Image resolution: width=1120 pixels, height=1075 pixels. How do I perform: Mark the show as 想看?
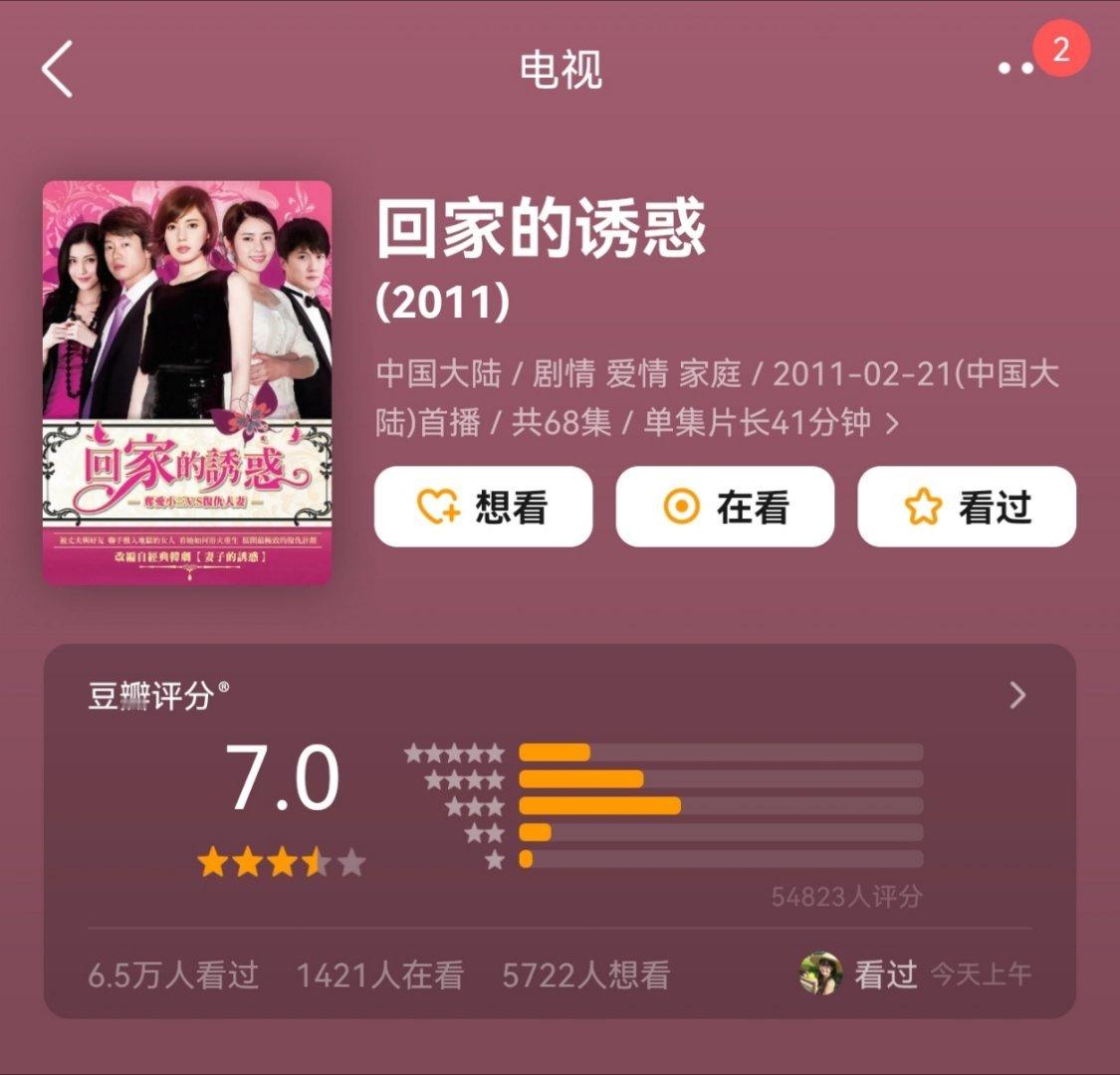coord(484,507)
